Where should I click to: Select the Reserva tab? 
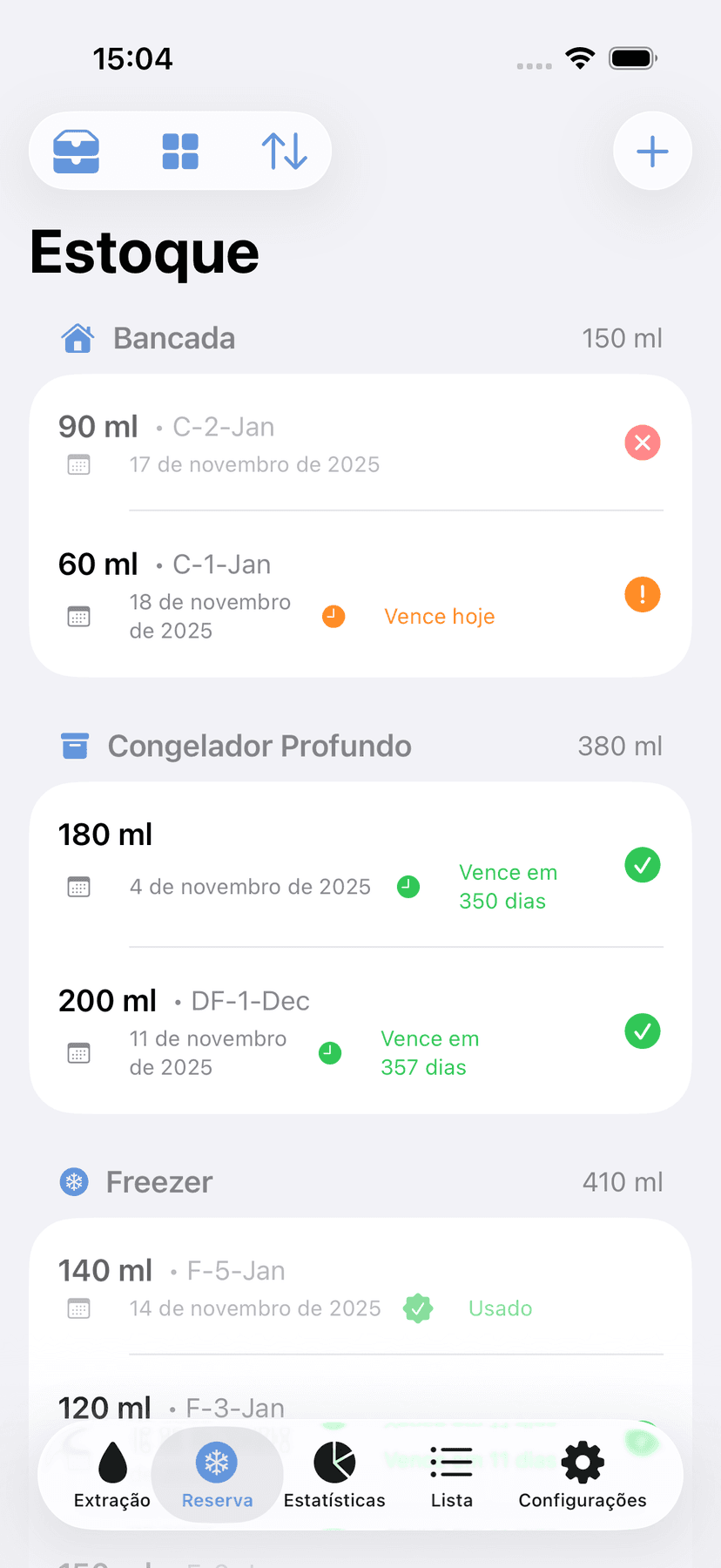[x=217, y=1476]
